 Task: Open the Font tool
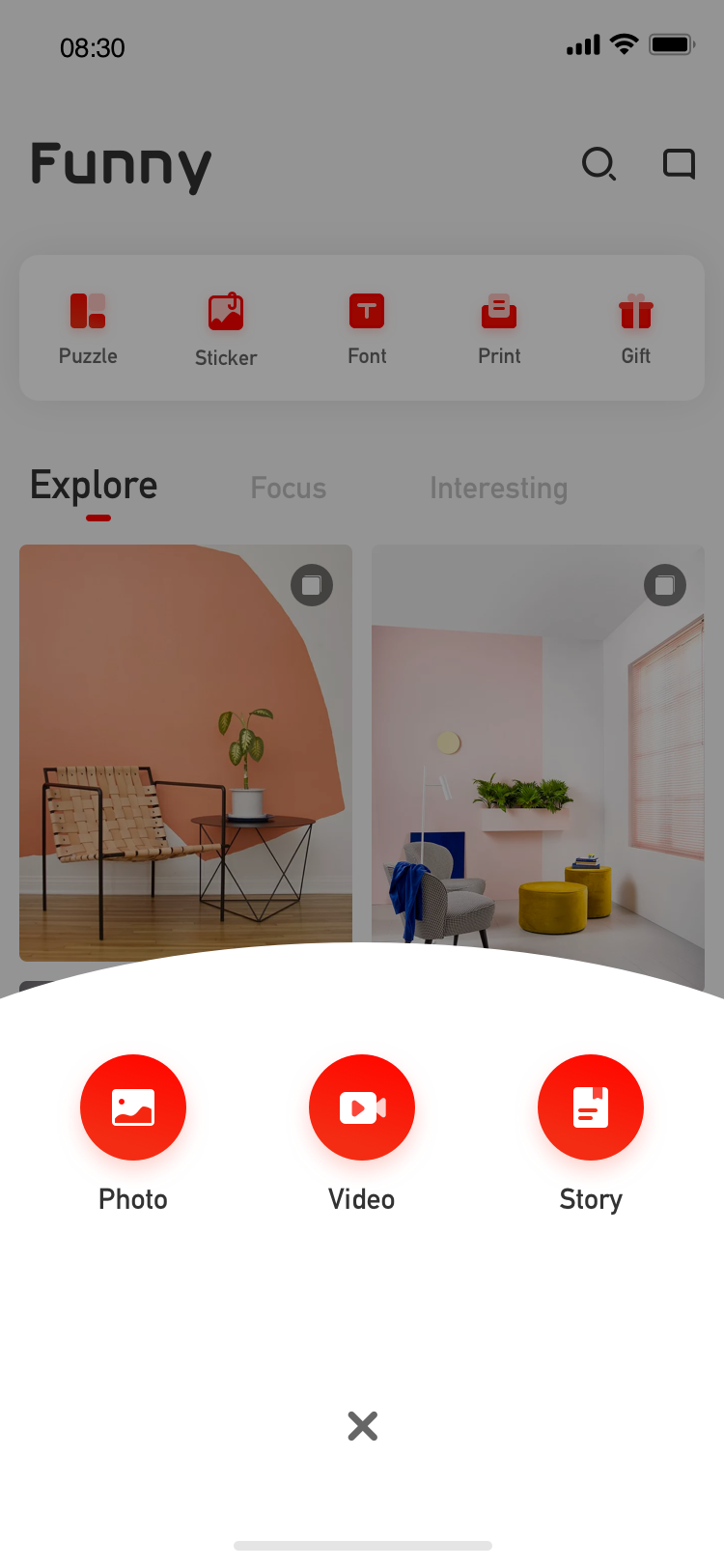(367, 329)
